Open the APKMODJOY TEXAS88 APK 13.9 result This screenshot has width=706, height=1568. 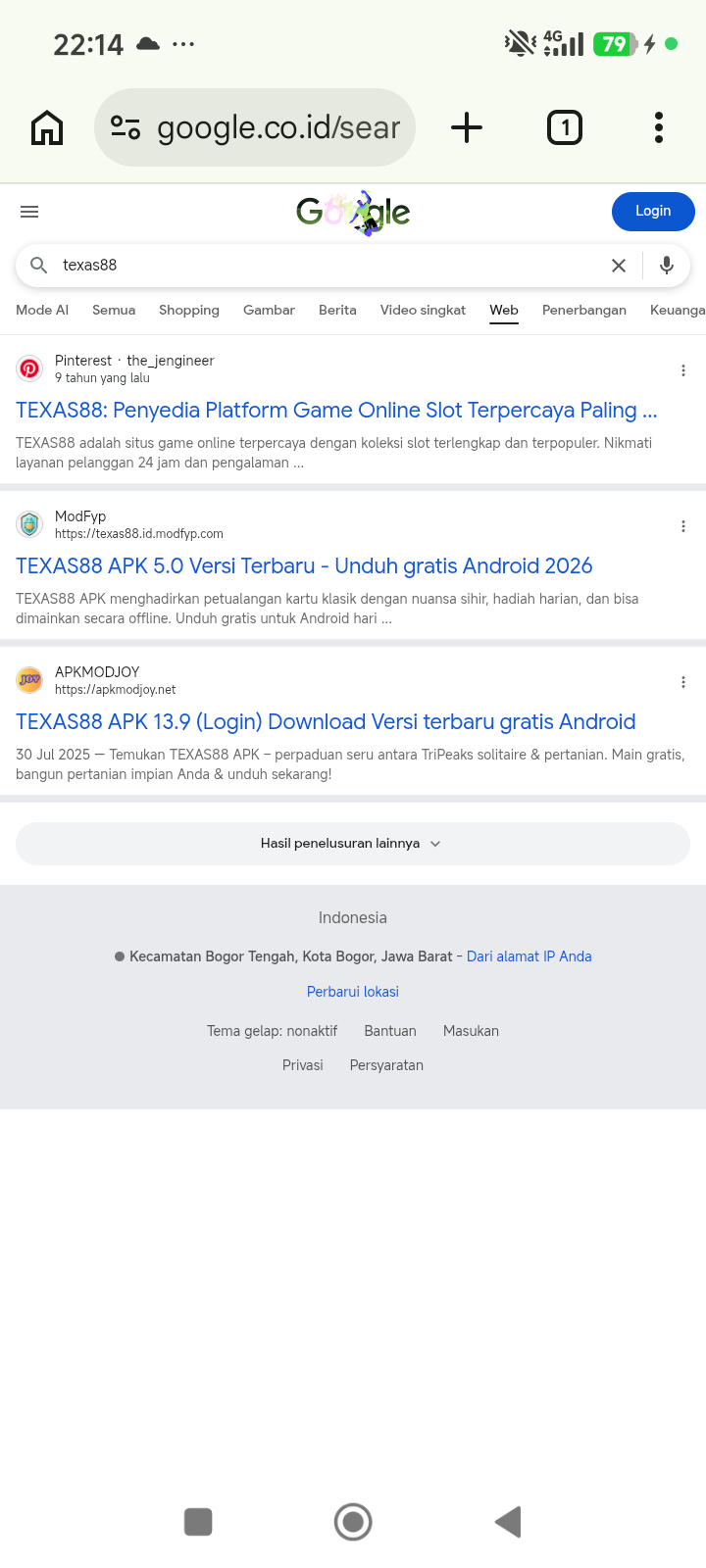(x=326, y=722)
